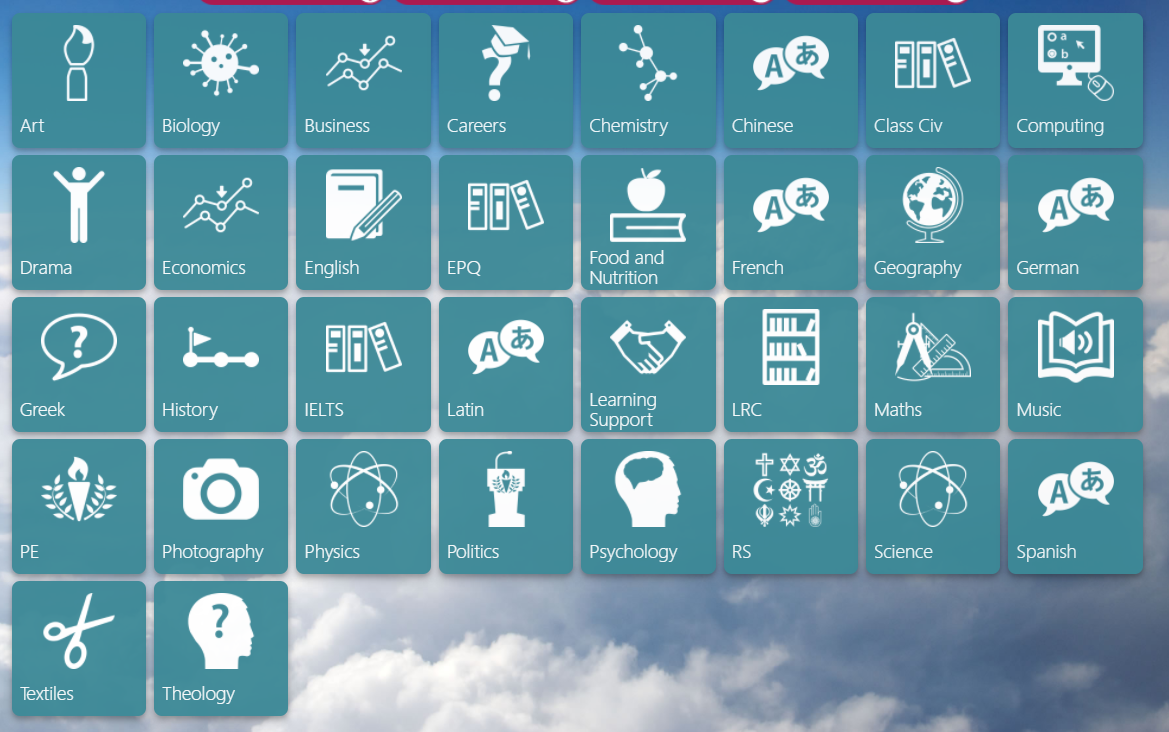Open the Textiles tile
The height and width of the screenshot is (732, 1169).
tap(79, 648)
